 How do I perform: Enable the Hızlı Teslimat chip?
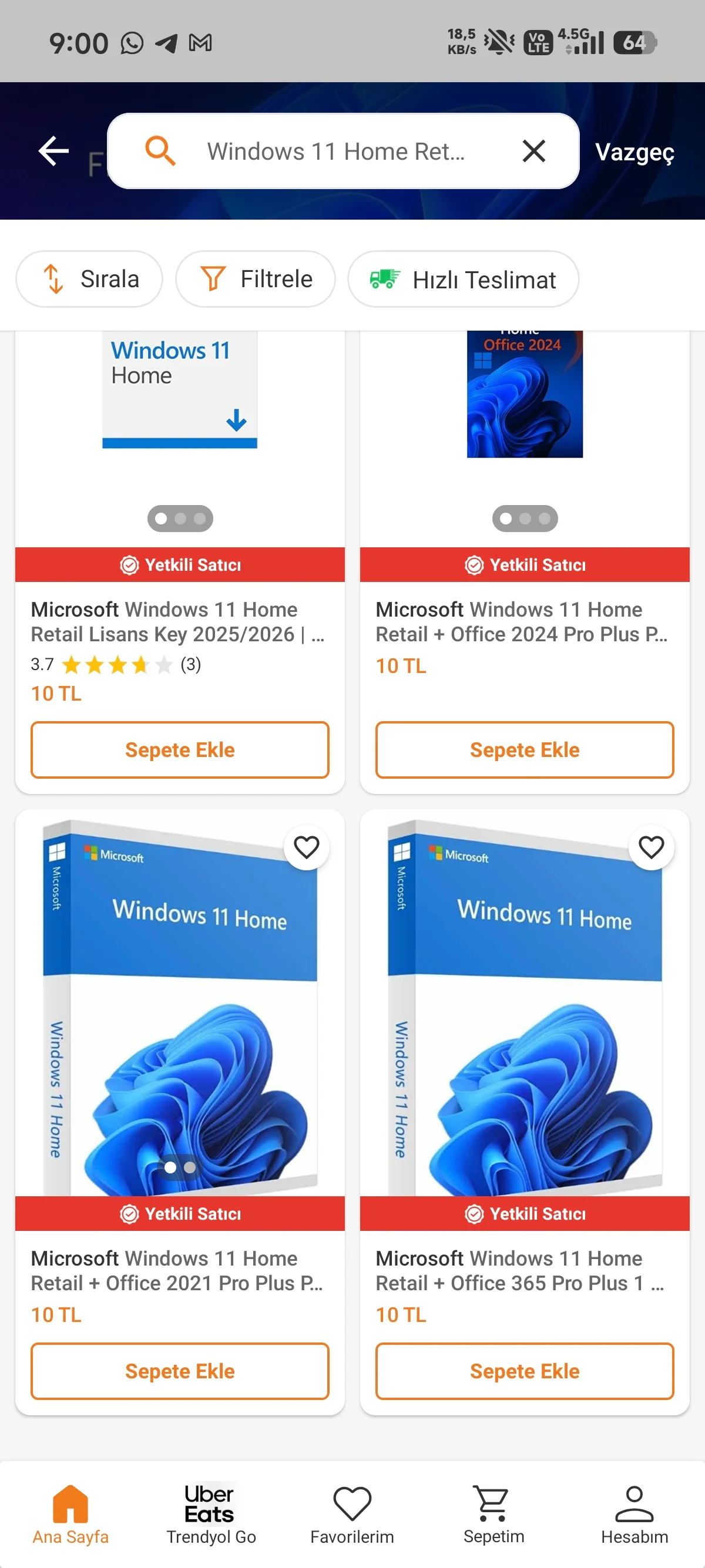coord(463,280)
